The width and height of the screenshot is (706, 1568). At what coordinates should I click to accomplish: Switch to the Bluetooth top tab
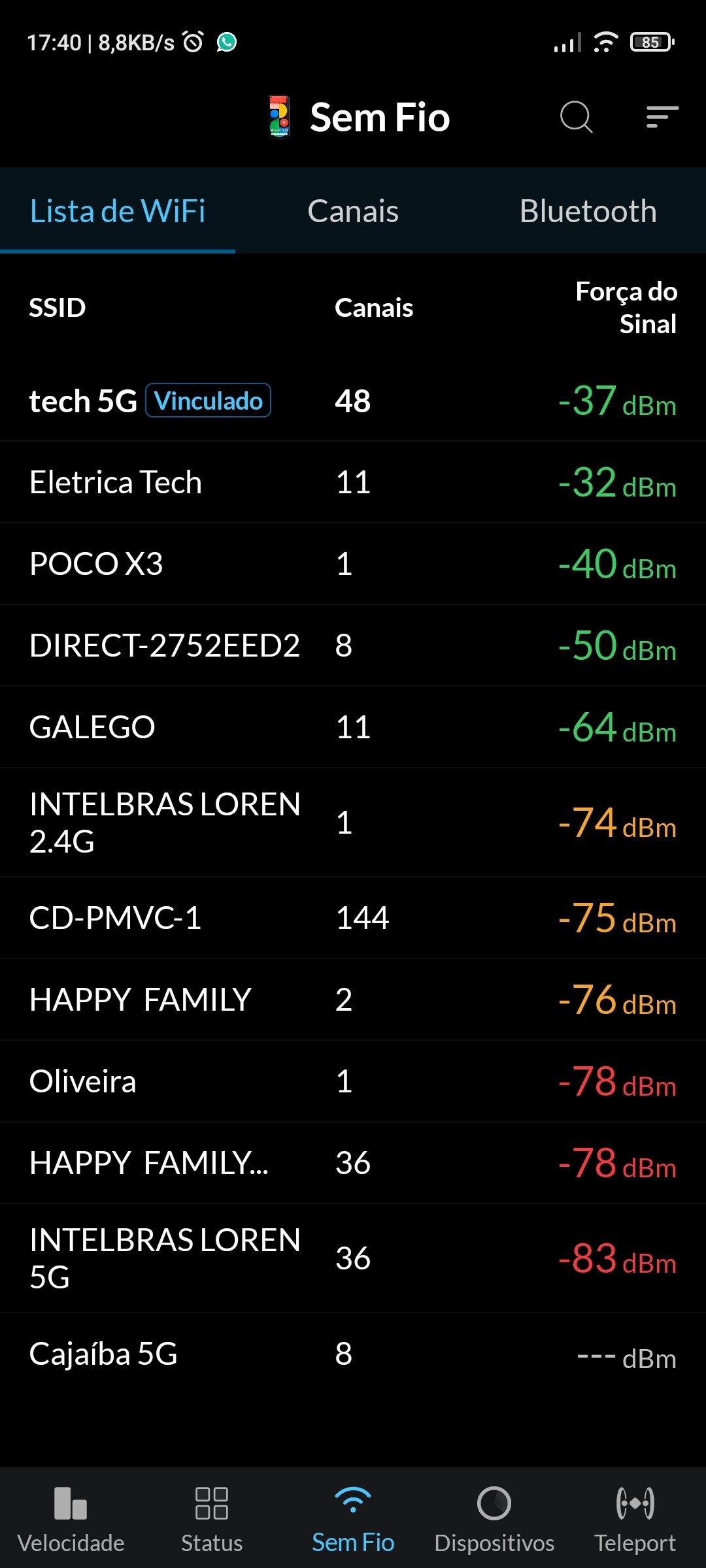point(588,211)
